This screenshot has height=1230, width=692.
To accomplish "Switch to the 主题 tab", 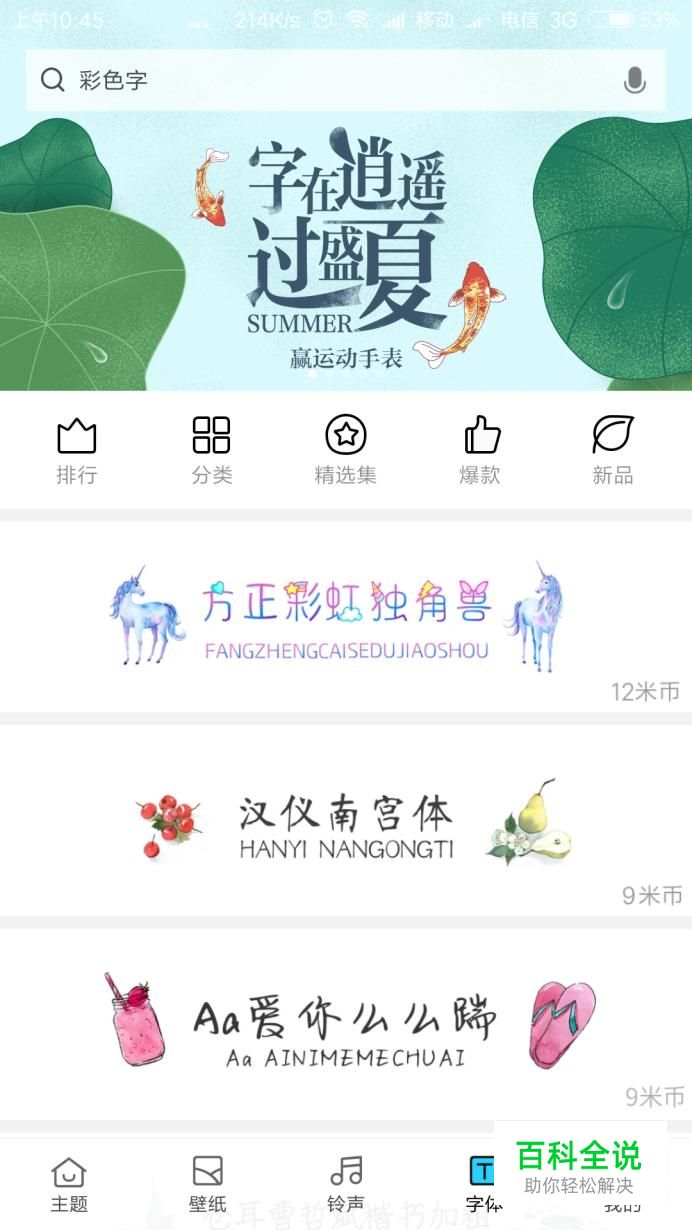I will pos(69,1184).
